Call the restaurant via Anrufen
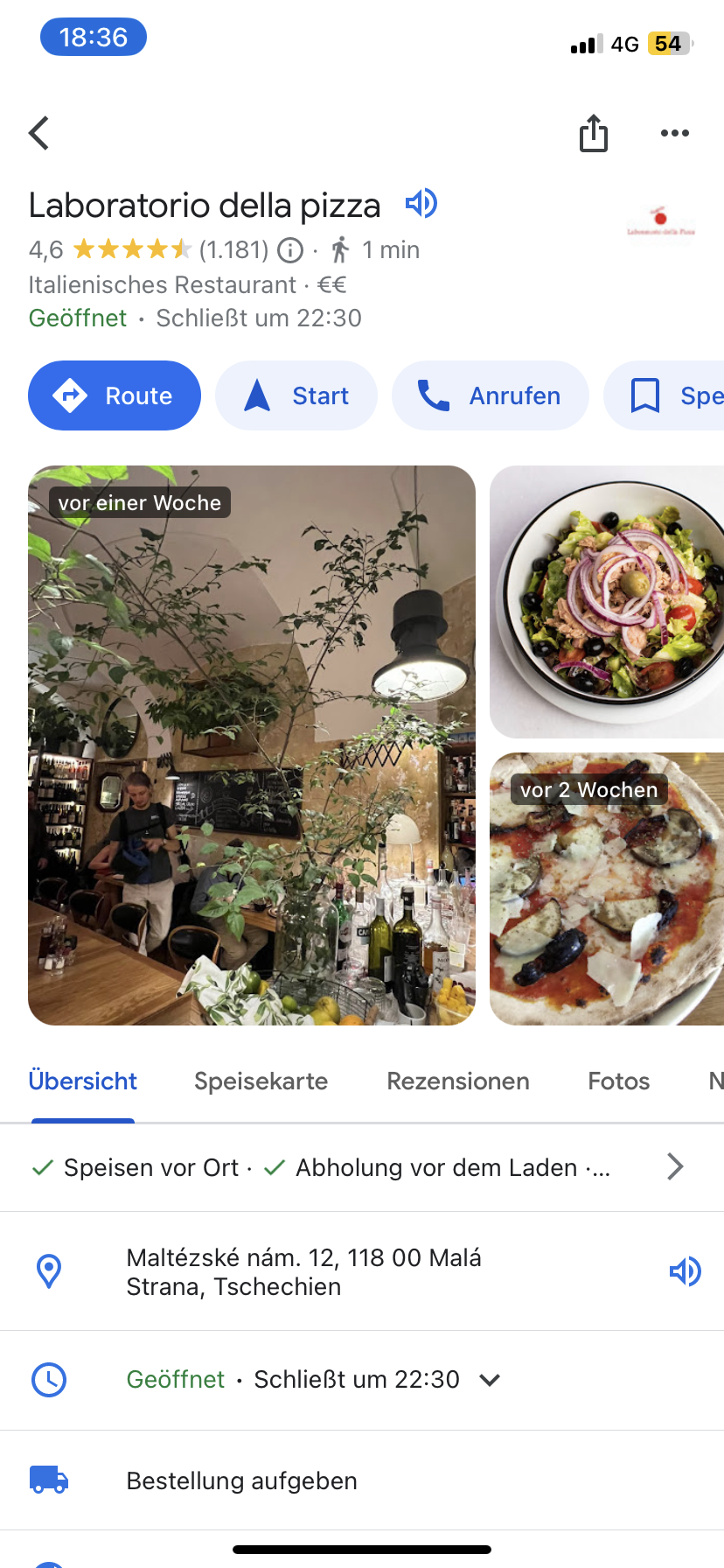724x1568 pixels. (x=491, y=395)
